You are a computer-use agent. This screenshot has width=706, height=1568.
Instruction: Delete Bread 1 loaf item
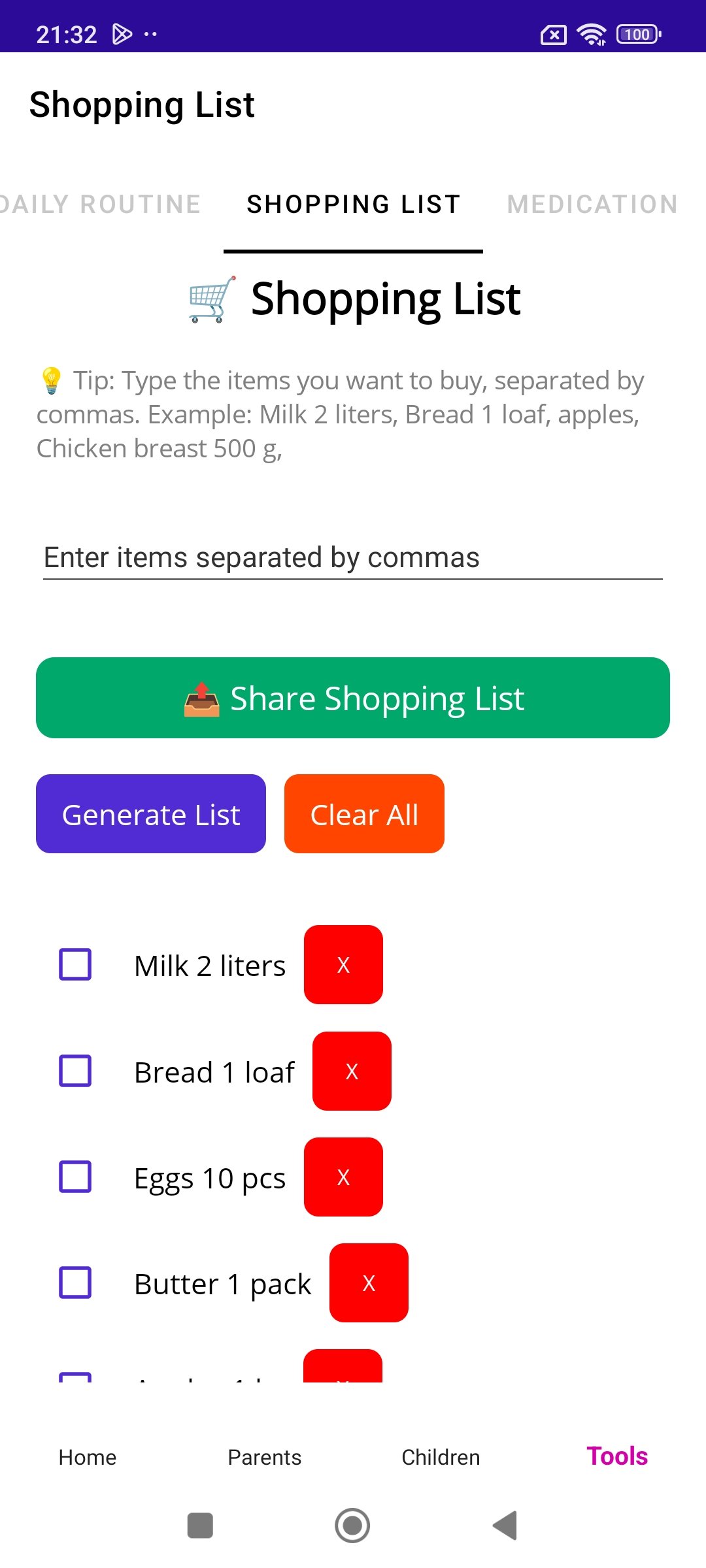pos(352,1071)
